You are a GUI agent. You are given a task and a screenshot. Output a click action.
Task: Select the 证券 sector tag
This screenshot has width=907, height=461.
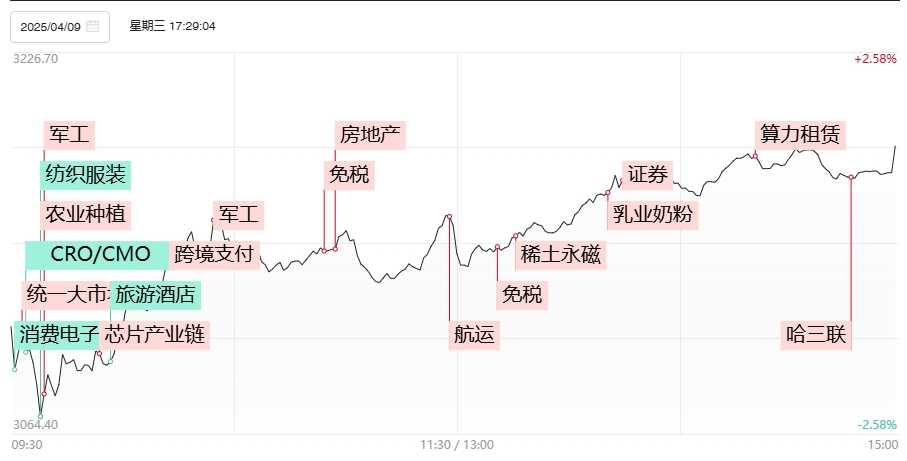click(x=647, y=174)
